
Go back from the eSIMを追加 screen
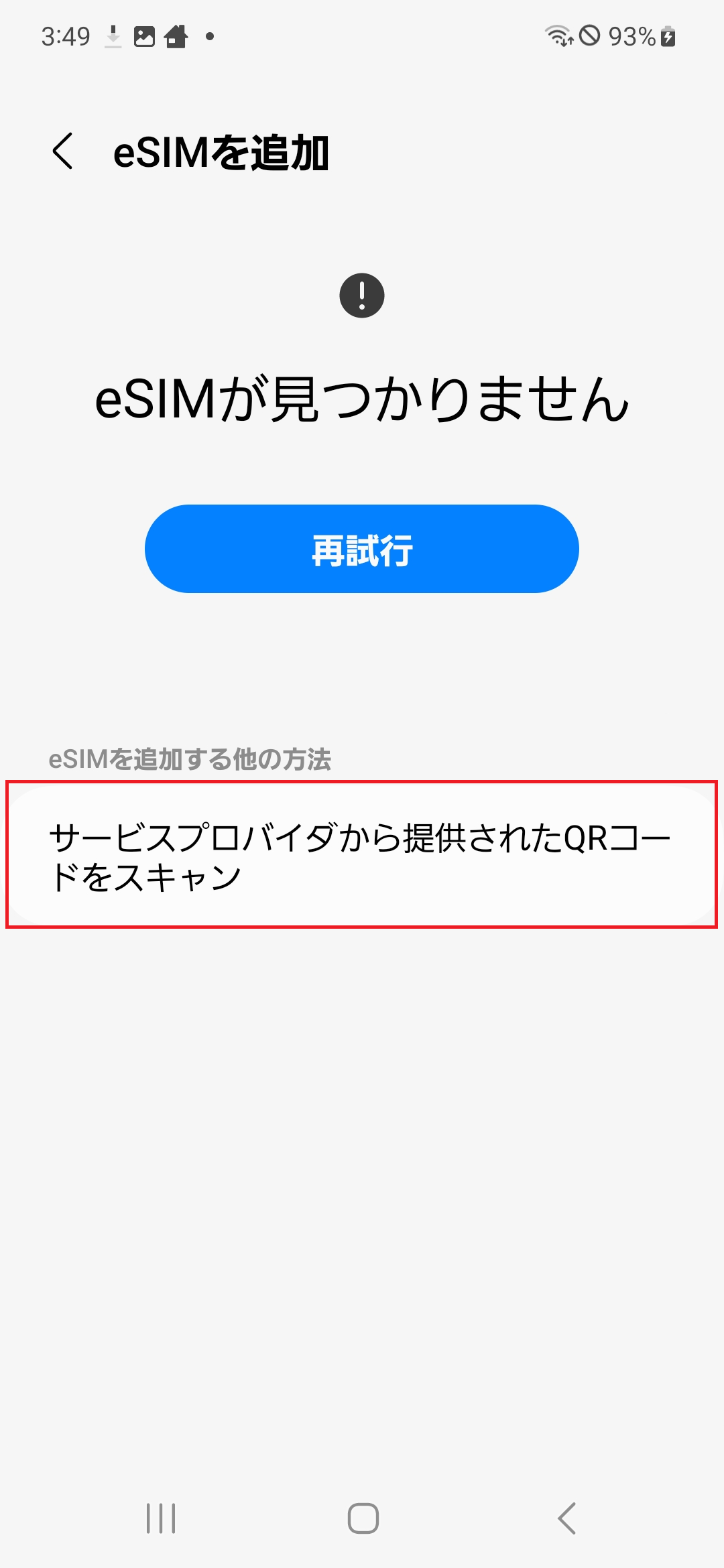(x=62, y=151)
